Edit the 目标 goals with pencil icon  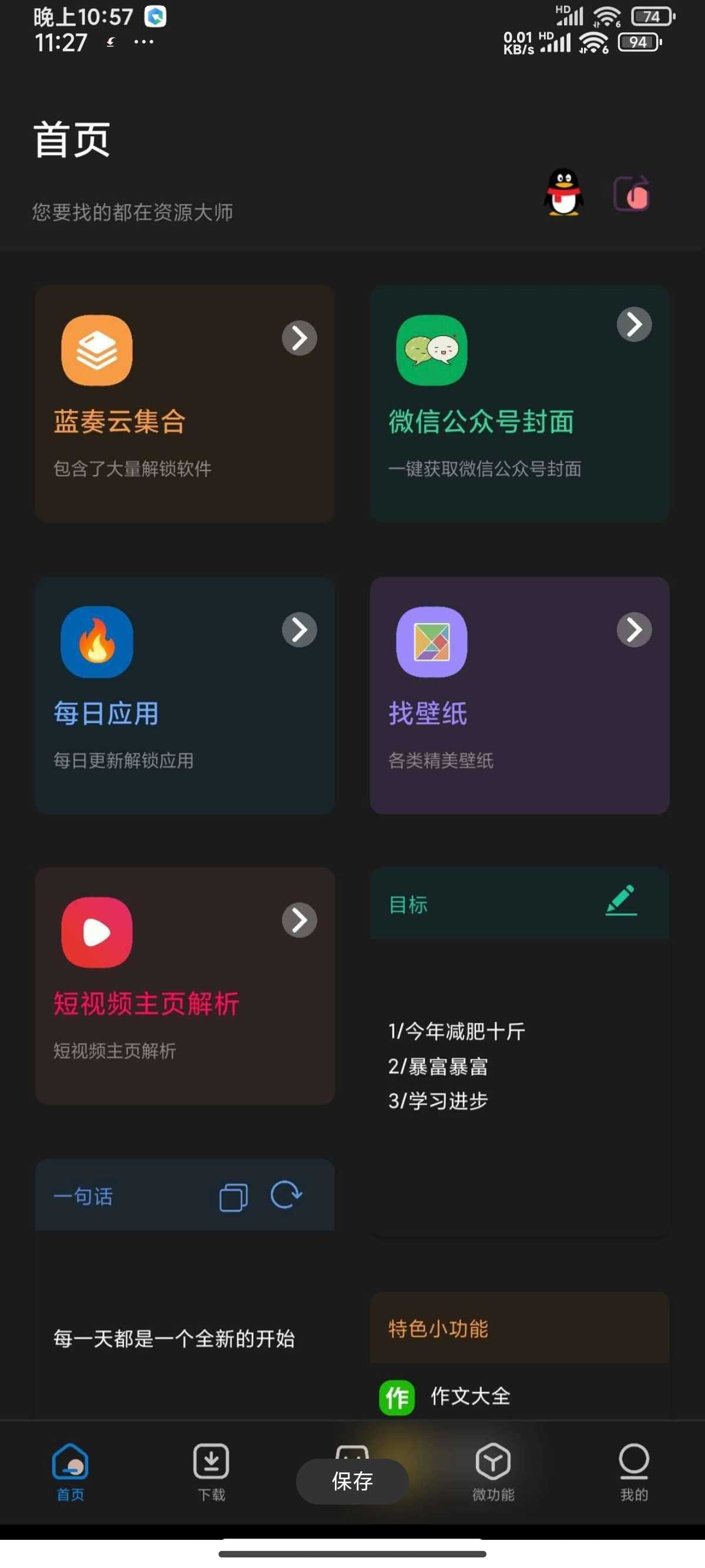click(x=621, y=900)
